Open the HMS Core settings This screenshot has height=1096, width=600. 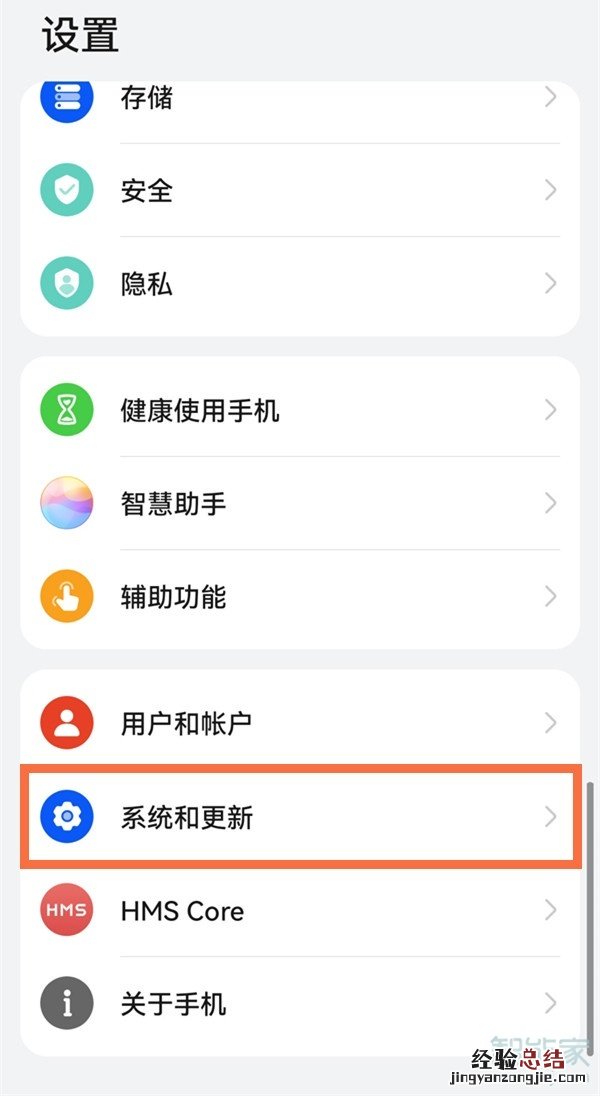[300, 910]
